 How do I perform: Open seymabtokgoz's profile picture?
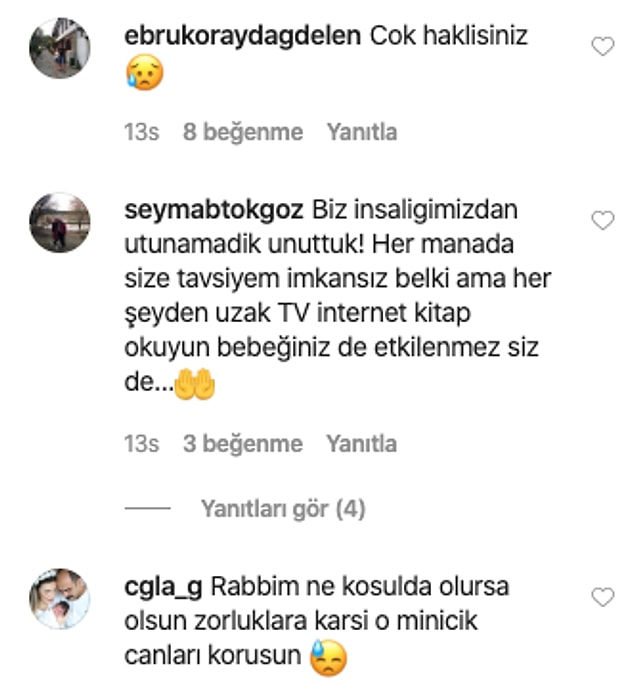60,222
